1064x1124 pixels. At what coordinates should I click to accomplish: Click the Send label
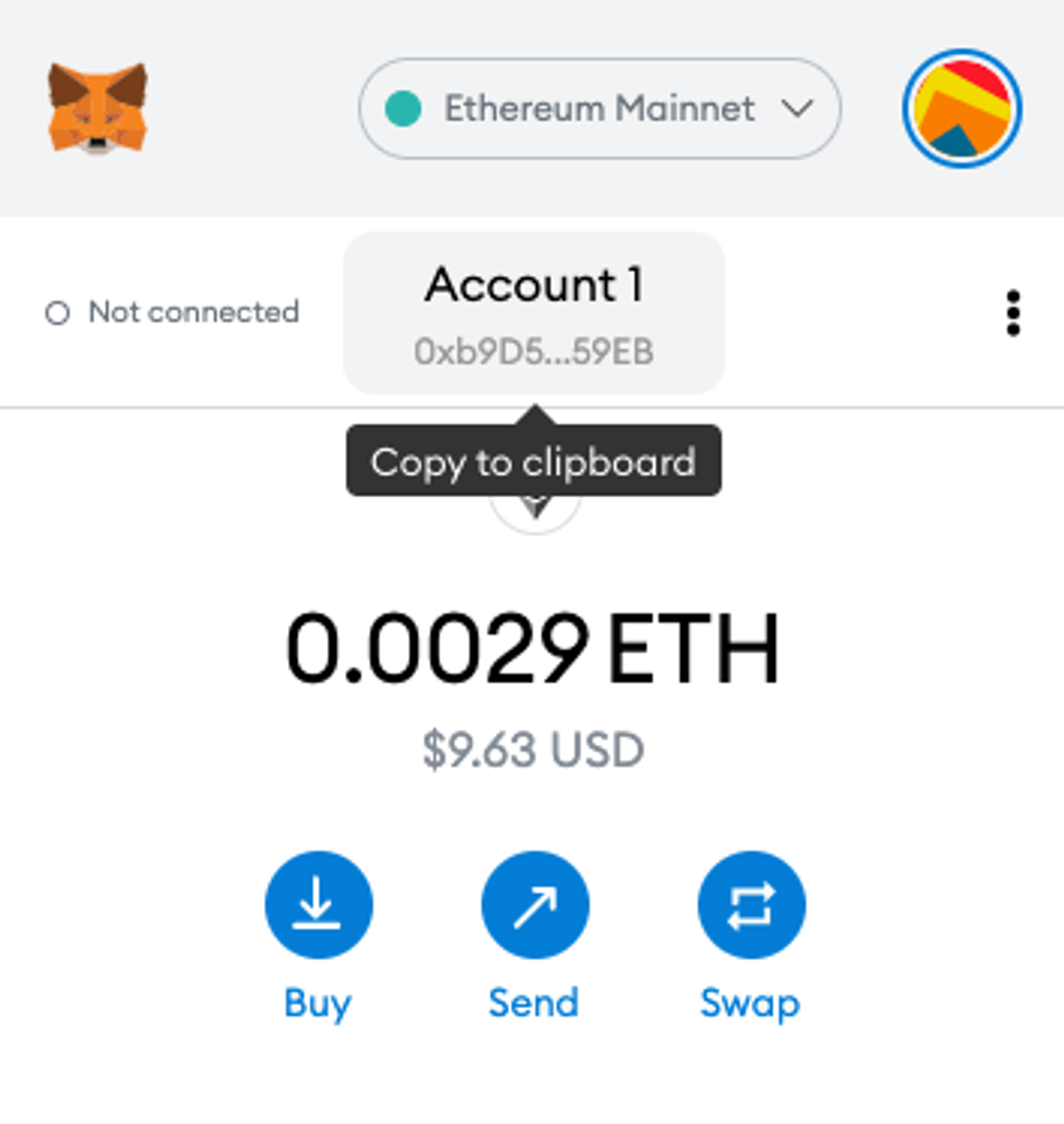click(535, 1003)
